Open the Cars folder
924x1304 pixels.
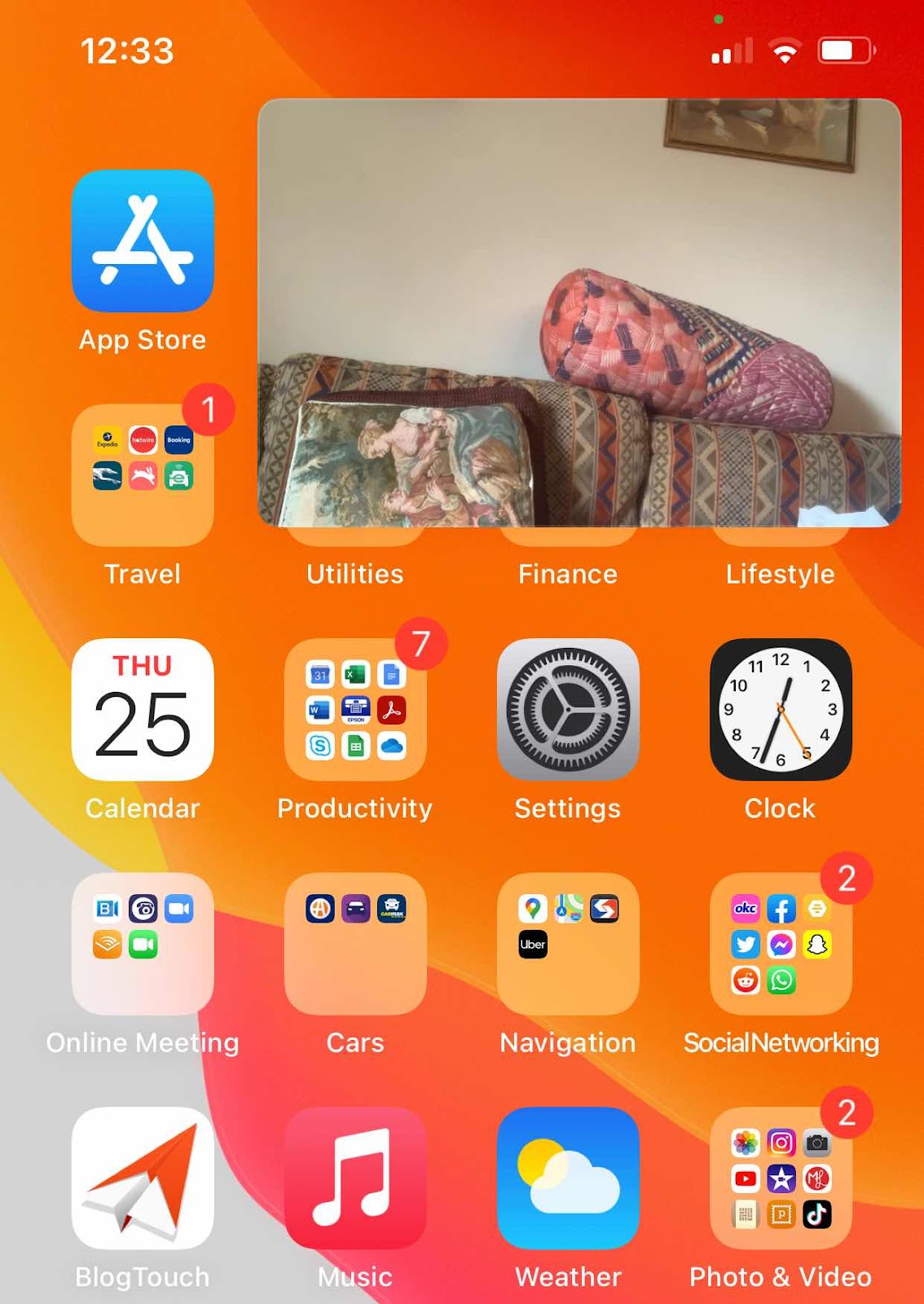(355, 944)
